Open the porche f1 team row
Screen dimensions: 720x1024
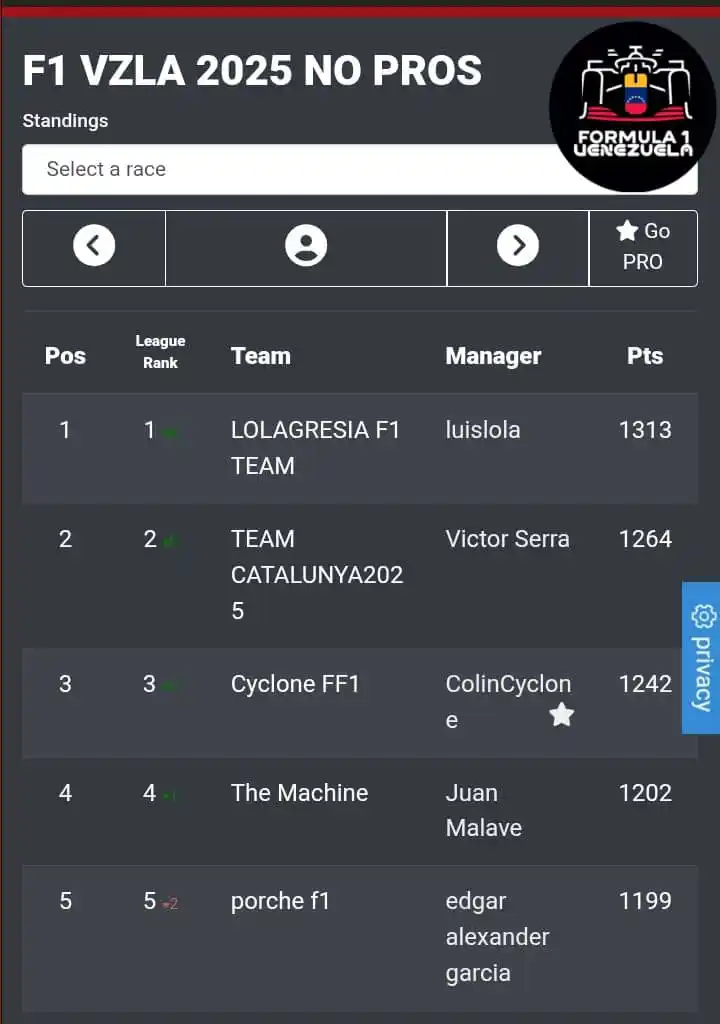280,901
